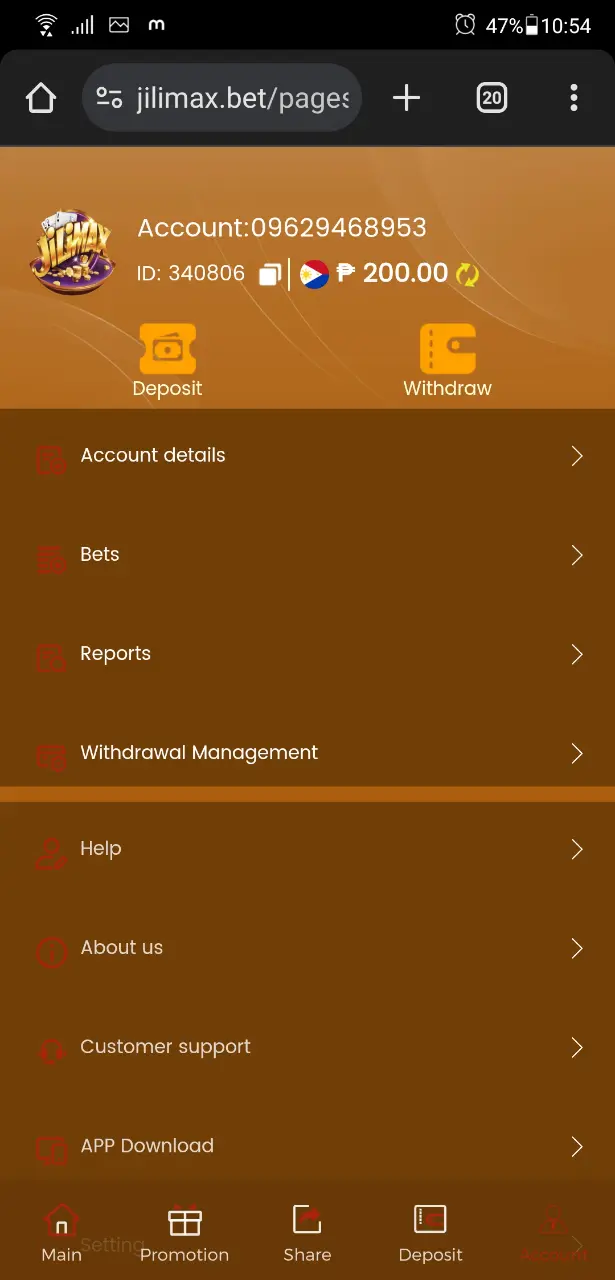
Task: Open the browser overflow menu
Action: pos(573,98)
